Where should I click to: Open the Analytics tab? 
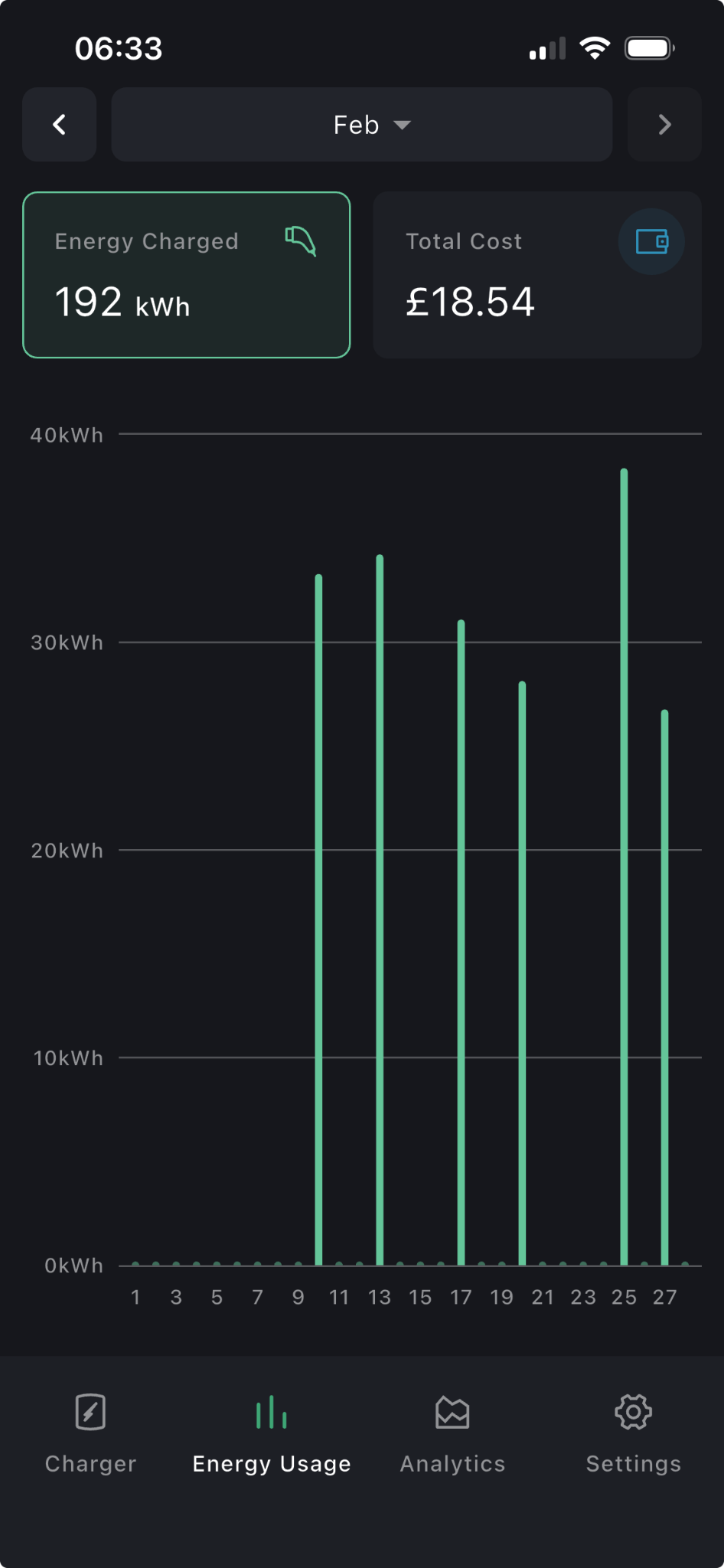click(452, 1432)
